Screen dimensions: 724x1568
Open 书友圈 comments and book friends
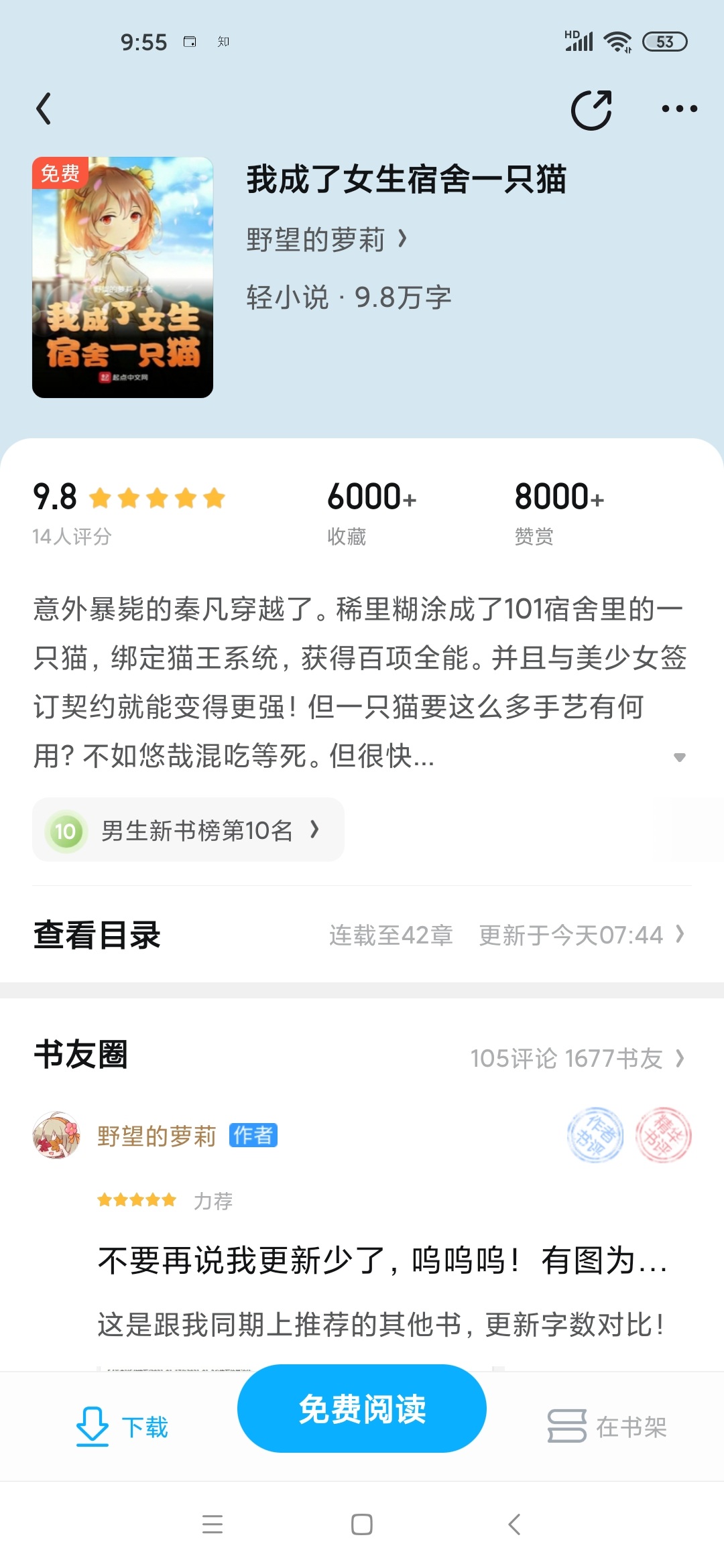(x=577, y=1058)
